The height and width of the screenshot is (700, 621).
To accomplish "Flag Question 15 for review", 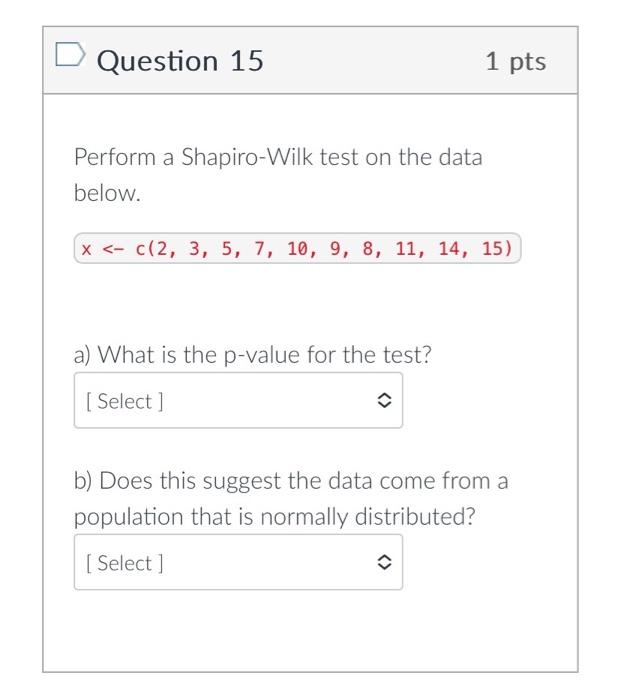I will 71,54.
